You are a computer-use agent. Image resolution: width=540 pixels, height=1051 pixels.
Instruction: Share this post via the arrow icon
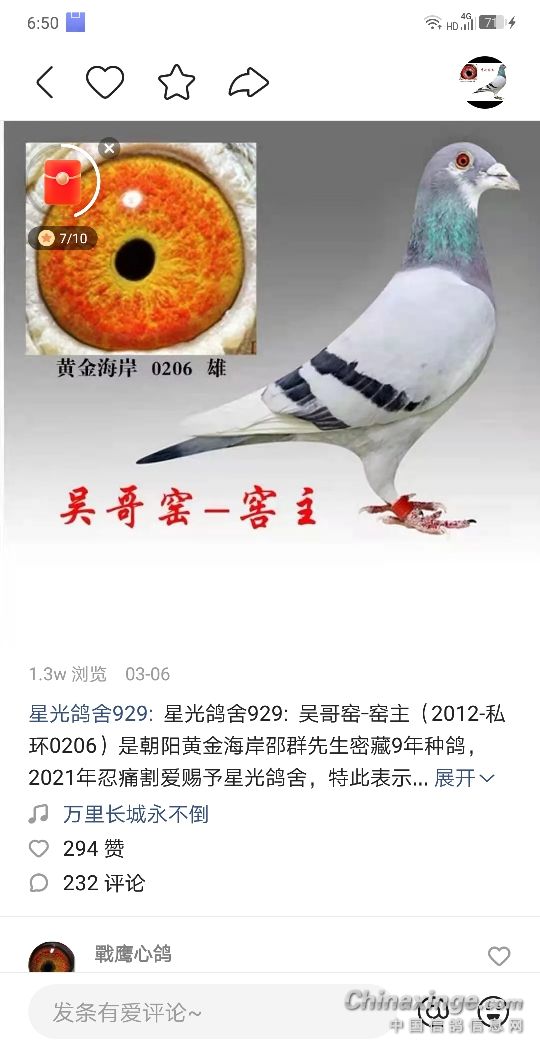click(x=249, y=83)
